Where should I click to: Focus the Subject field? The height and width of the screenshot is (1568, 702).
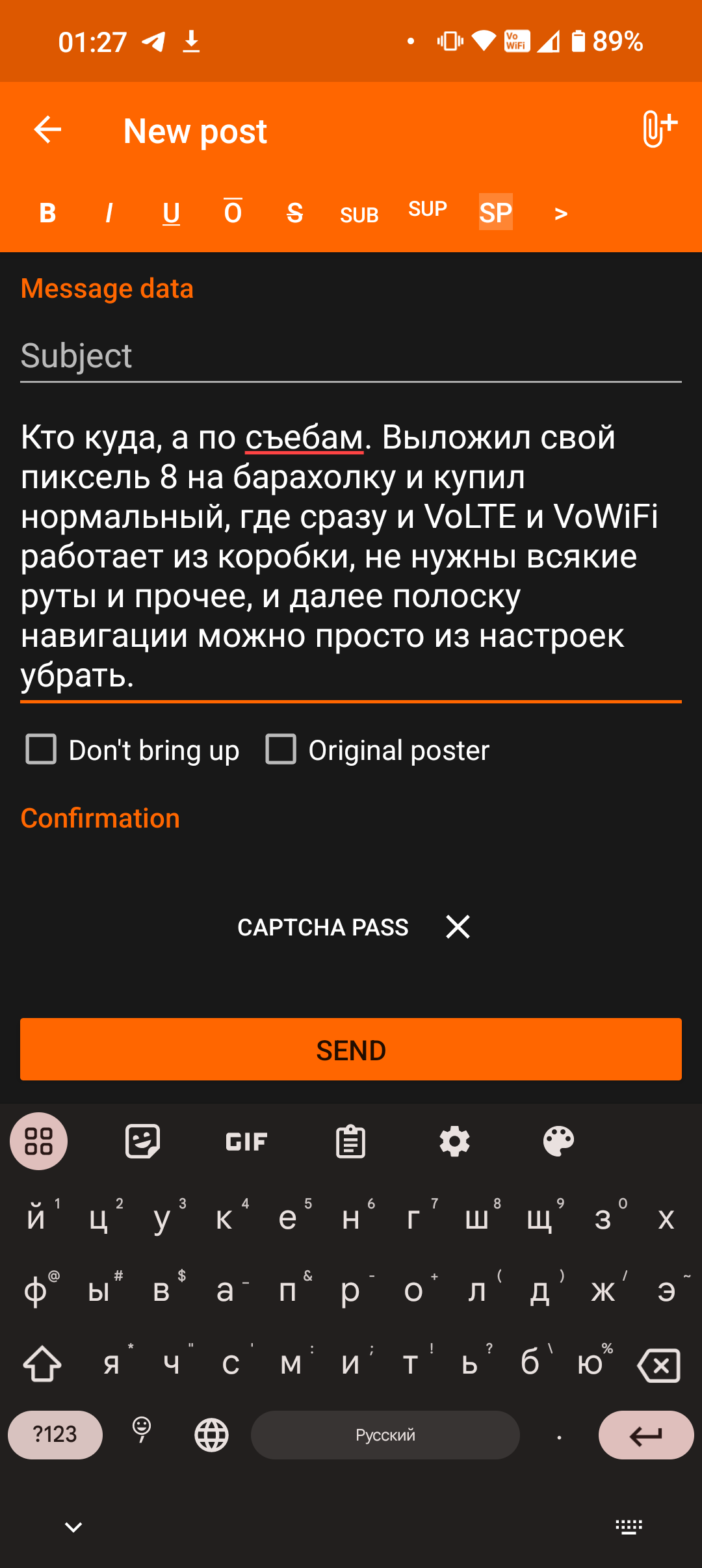(x=350, y=356)
